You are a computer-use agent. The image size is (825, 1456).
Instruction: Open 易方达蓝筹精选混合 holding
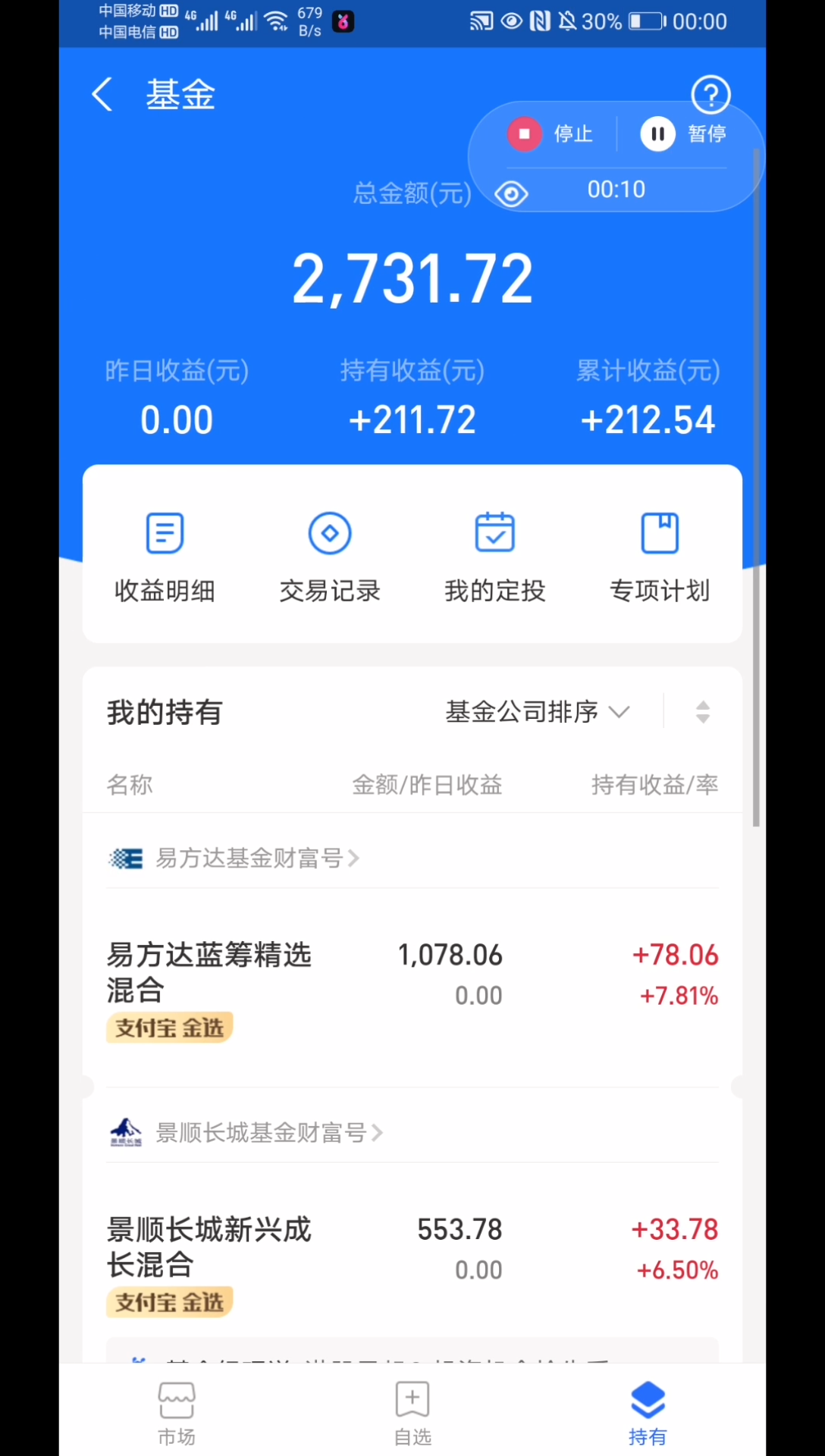[412, 990]
